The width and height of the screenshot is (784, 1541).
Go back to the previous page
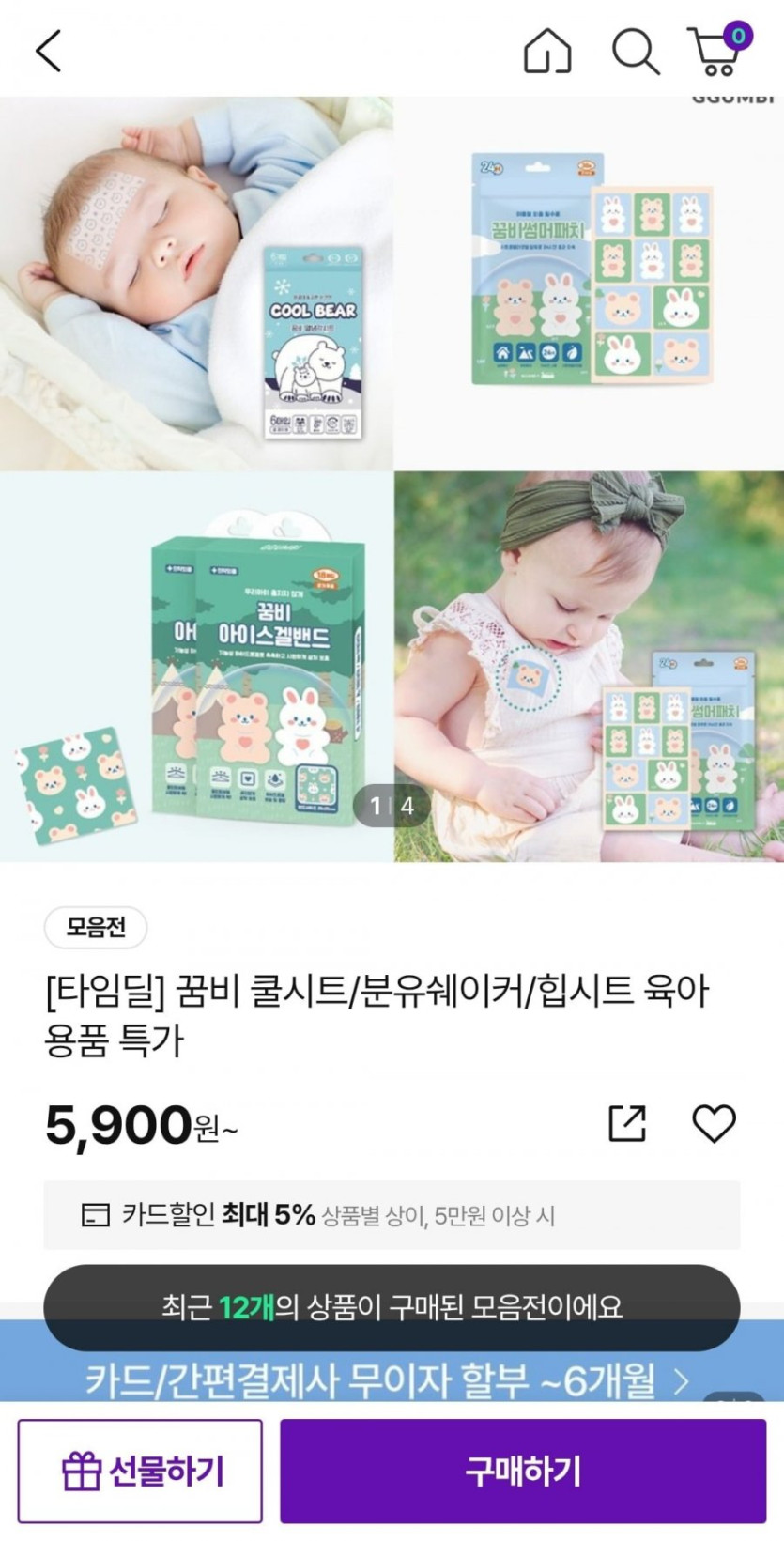(49, 51)
